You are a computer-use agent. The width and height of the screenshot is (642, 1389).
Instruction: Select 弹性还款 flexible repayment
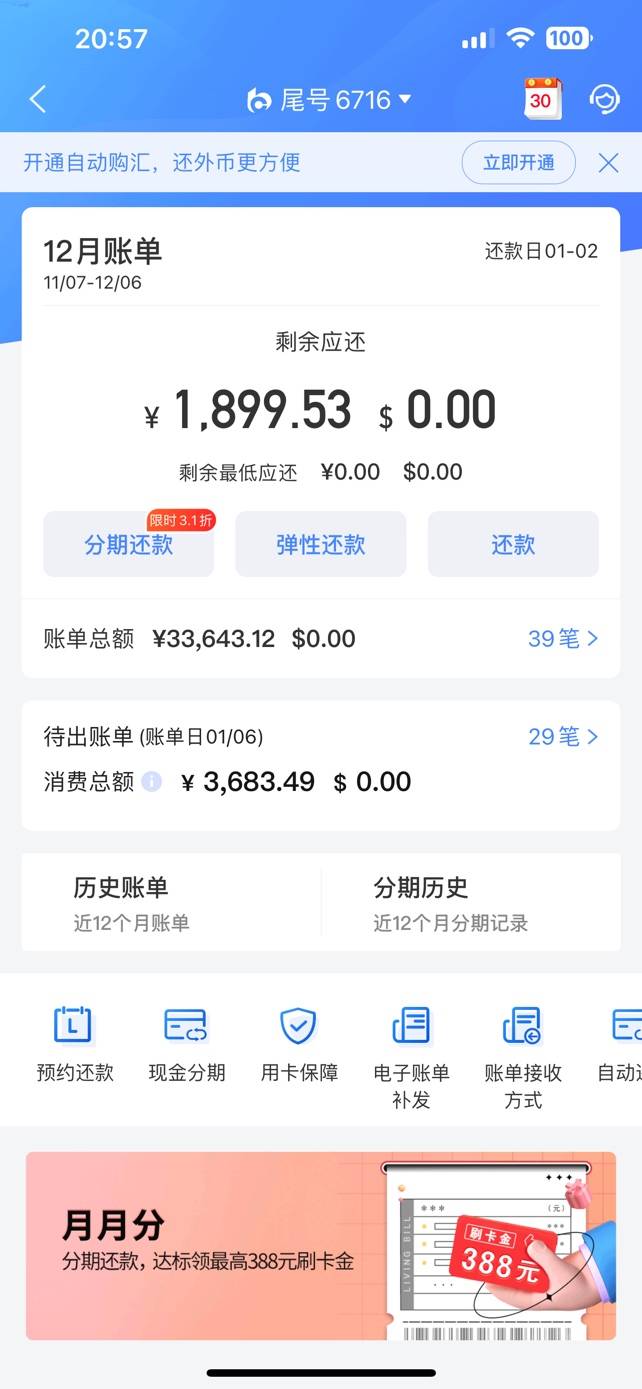click(x=320, y=544)
